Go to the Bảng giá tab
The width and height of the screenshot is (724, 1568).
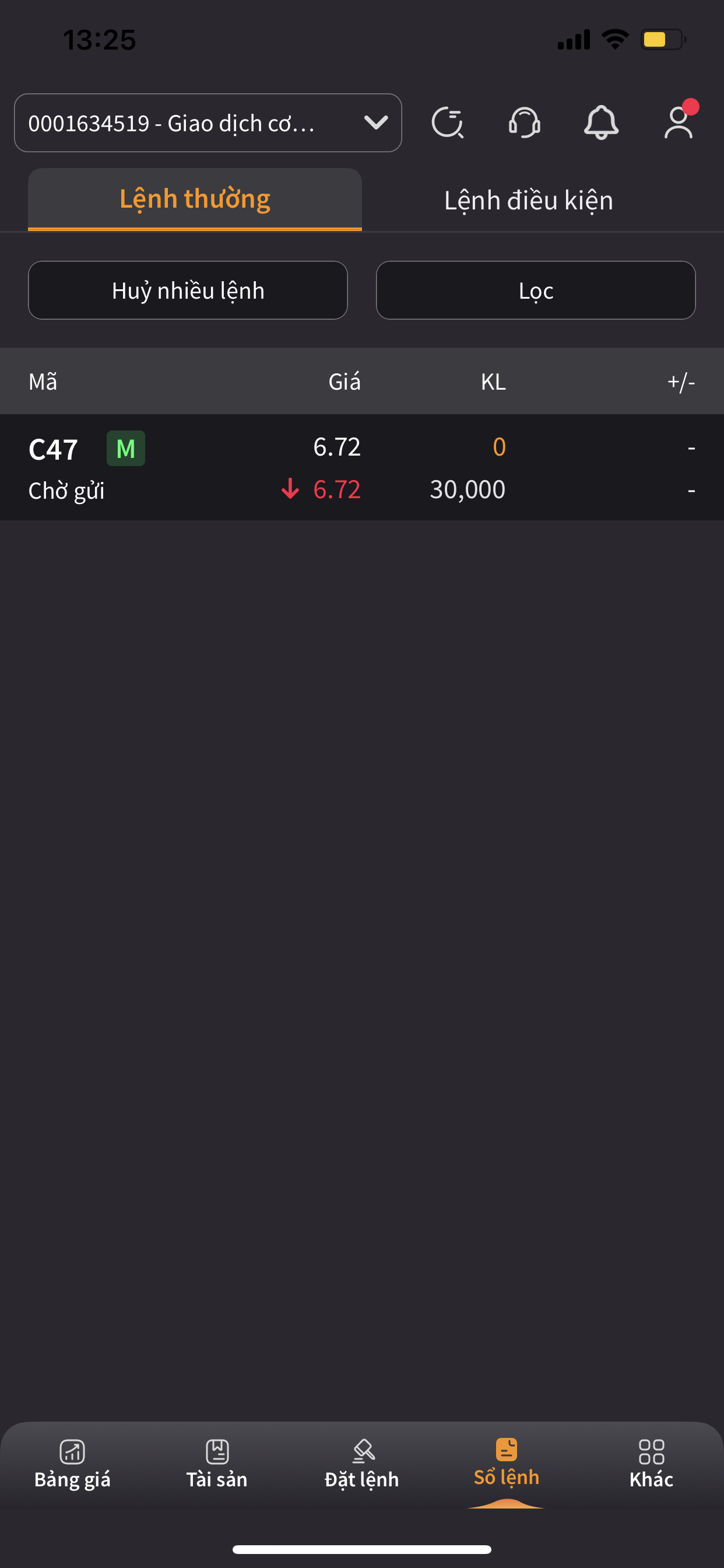click(x=72, y=1465)
